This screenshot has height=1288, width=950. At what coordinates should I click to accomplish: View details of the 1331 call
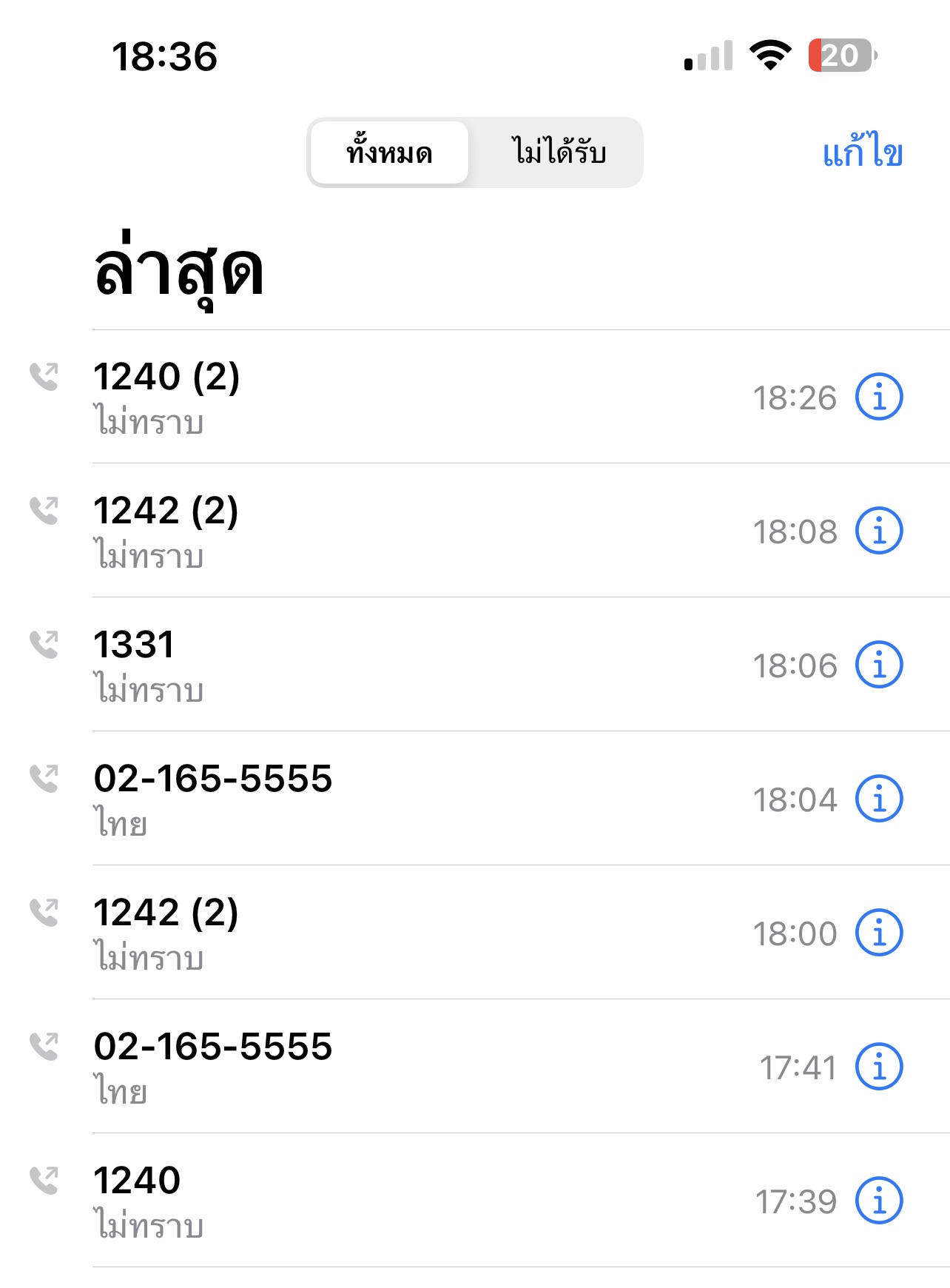tap(879, 665)
